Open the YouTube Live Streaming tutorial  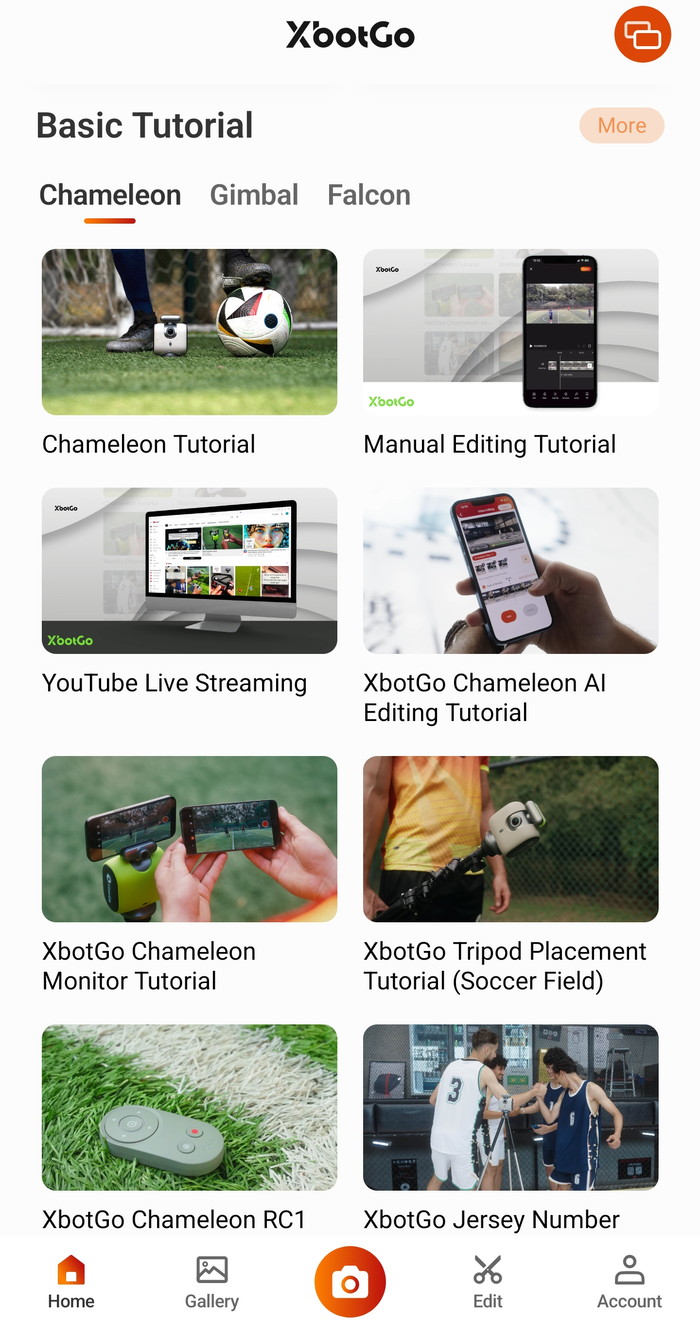click(x=189, y=571)
